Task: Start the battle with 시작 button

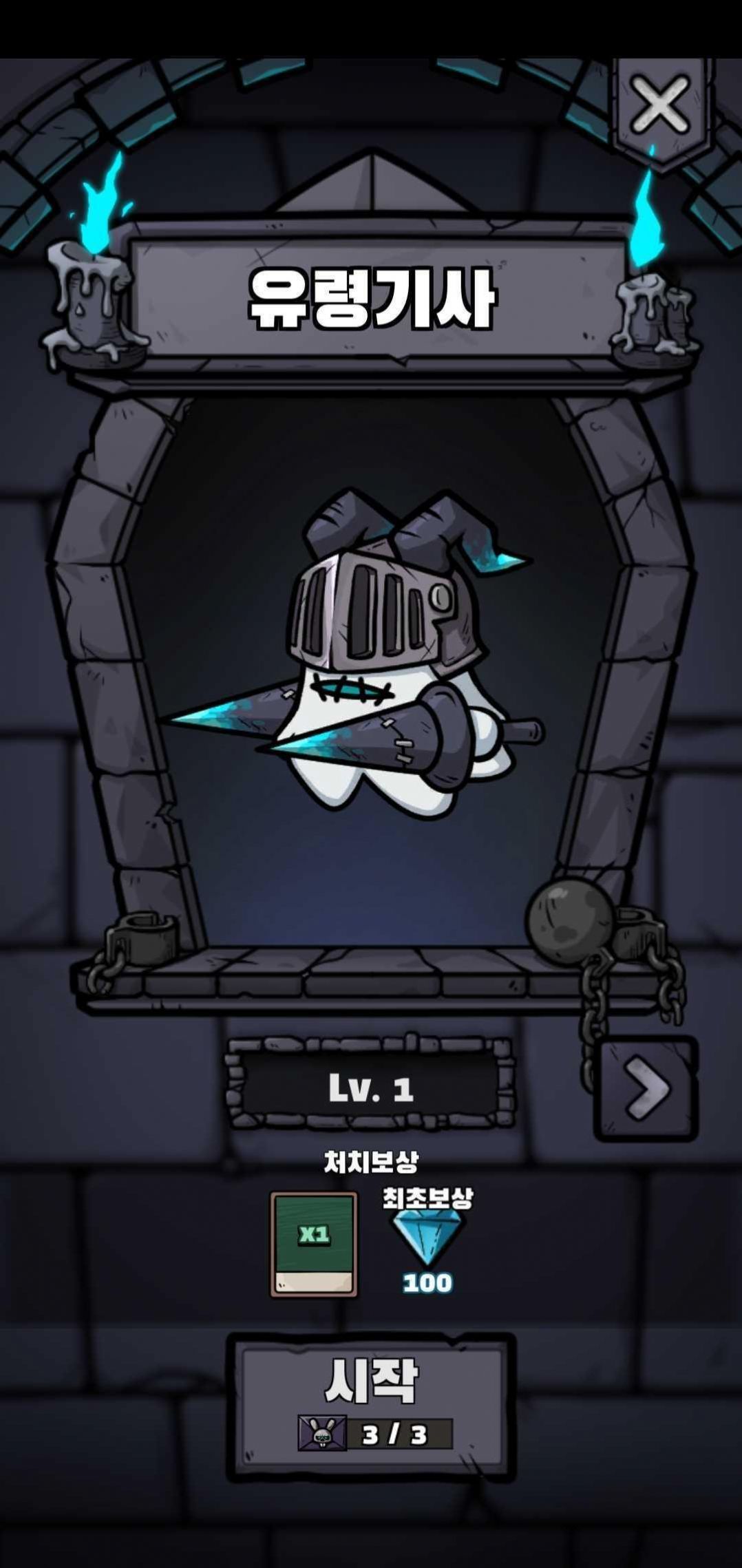Action: [x=371, y=1406]
